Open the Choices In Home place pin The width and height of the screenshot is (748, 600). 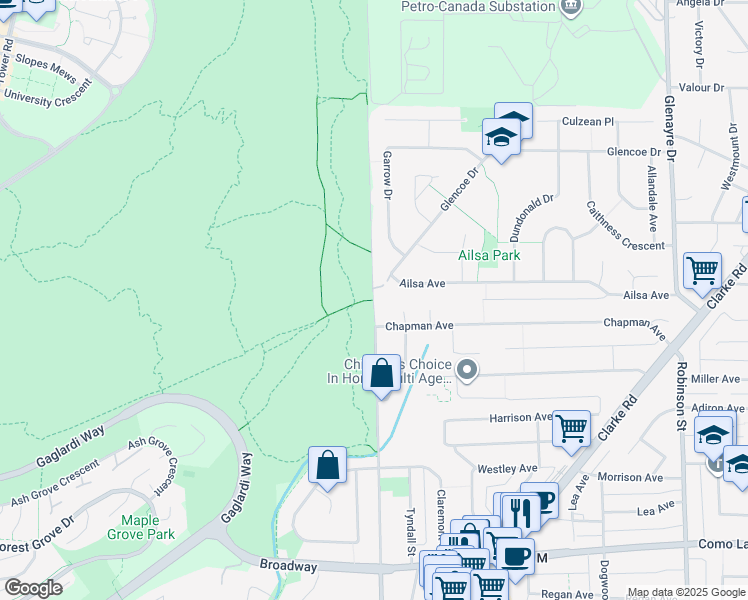tap(466, 372)
